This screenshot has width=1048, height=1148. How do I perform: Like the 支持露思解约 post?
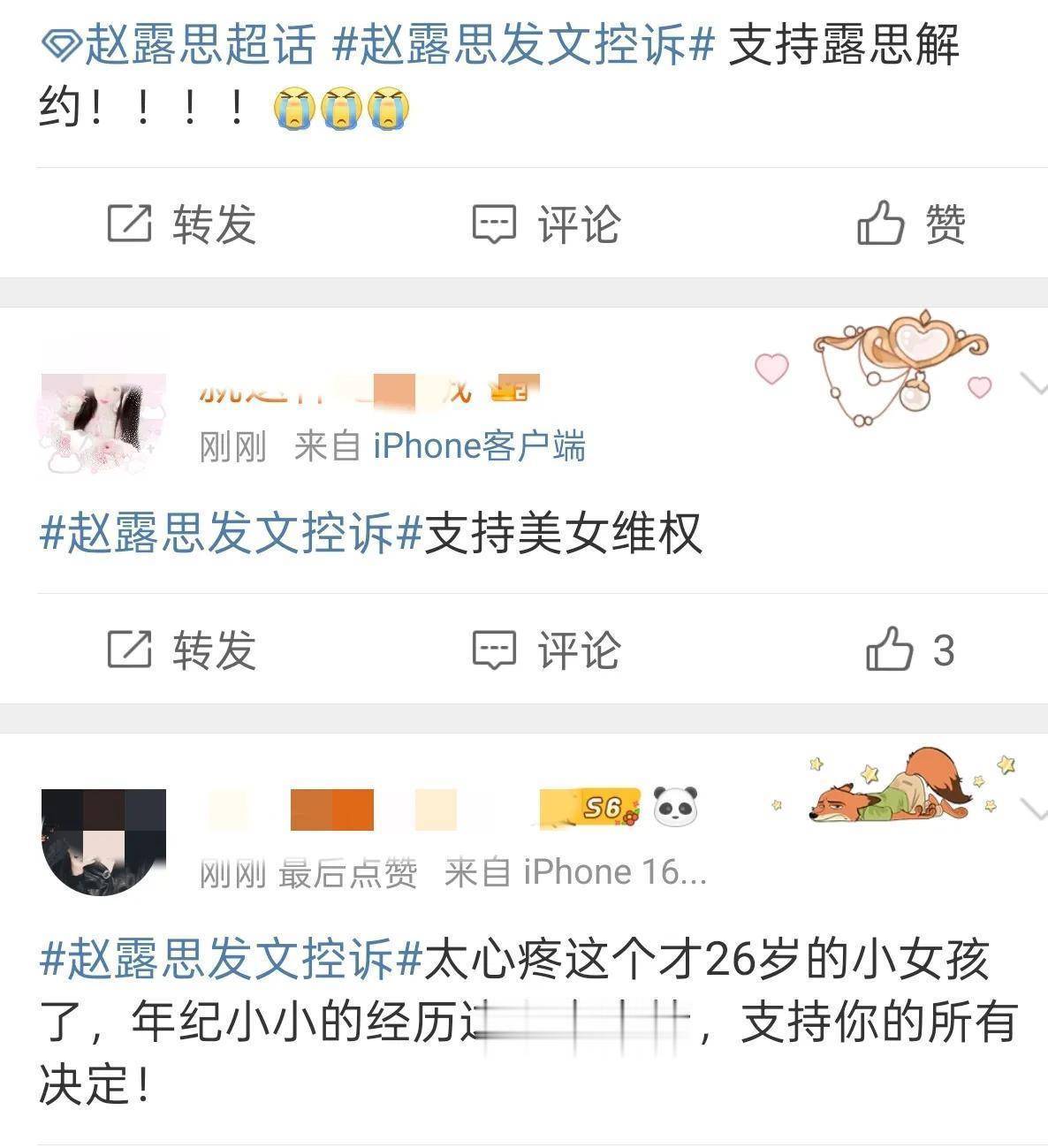click(x=911, y=223)
